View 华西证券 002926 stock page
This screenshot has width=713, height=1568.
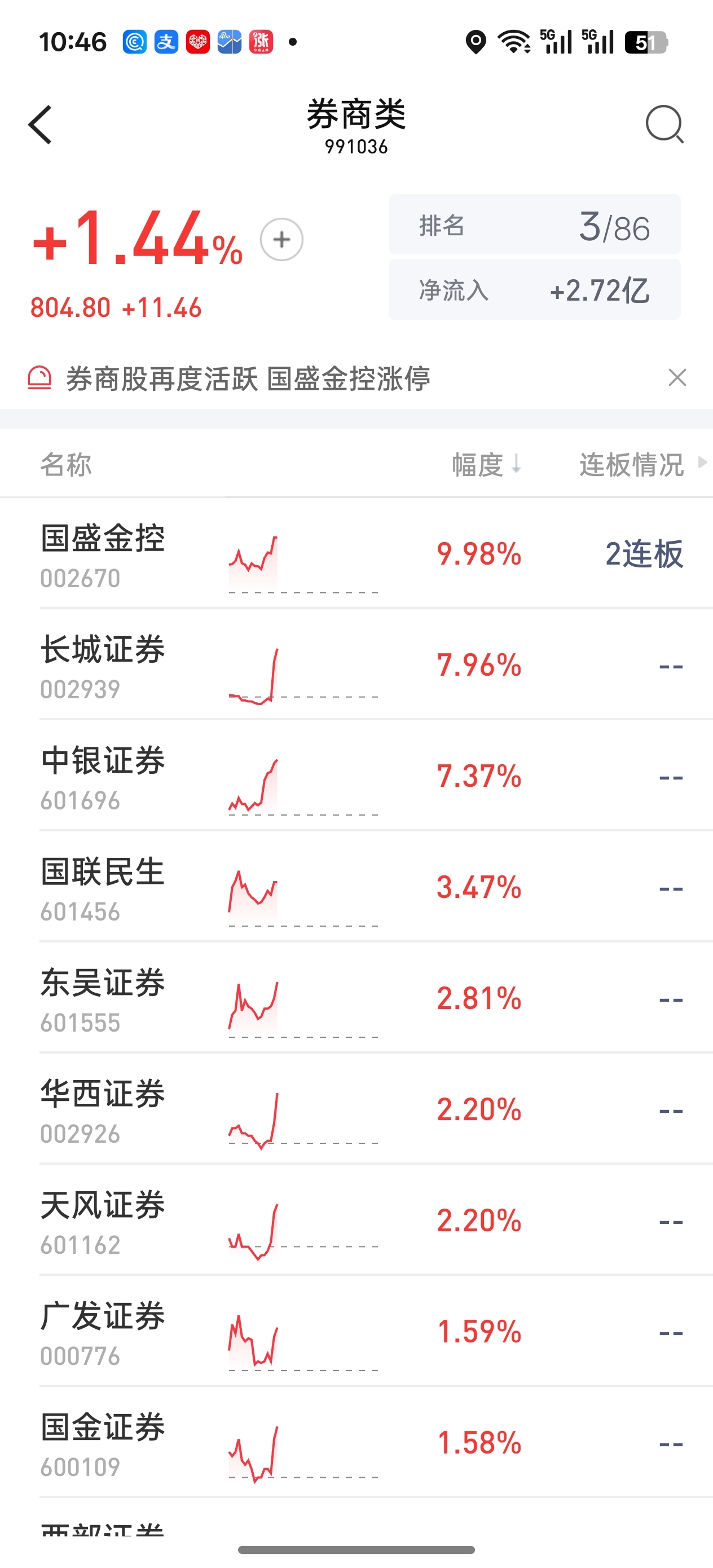356,1109
